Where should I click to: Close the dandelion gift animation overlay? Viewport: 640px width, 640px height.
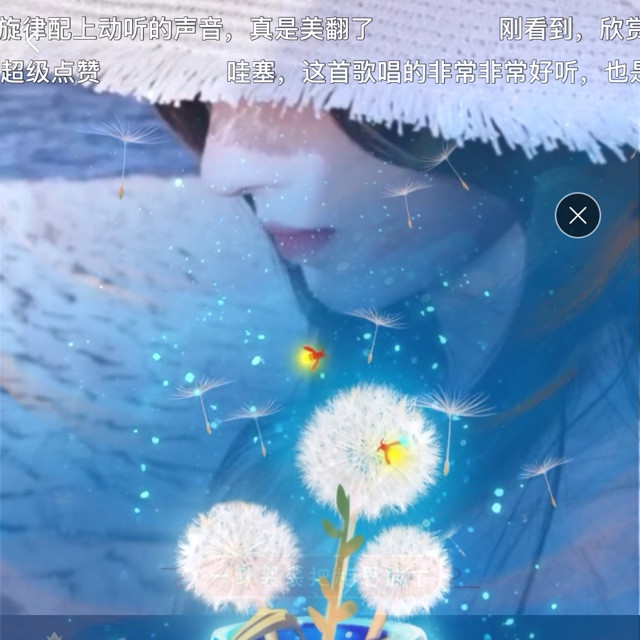(x=577, y=215)
